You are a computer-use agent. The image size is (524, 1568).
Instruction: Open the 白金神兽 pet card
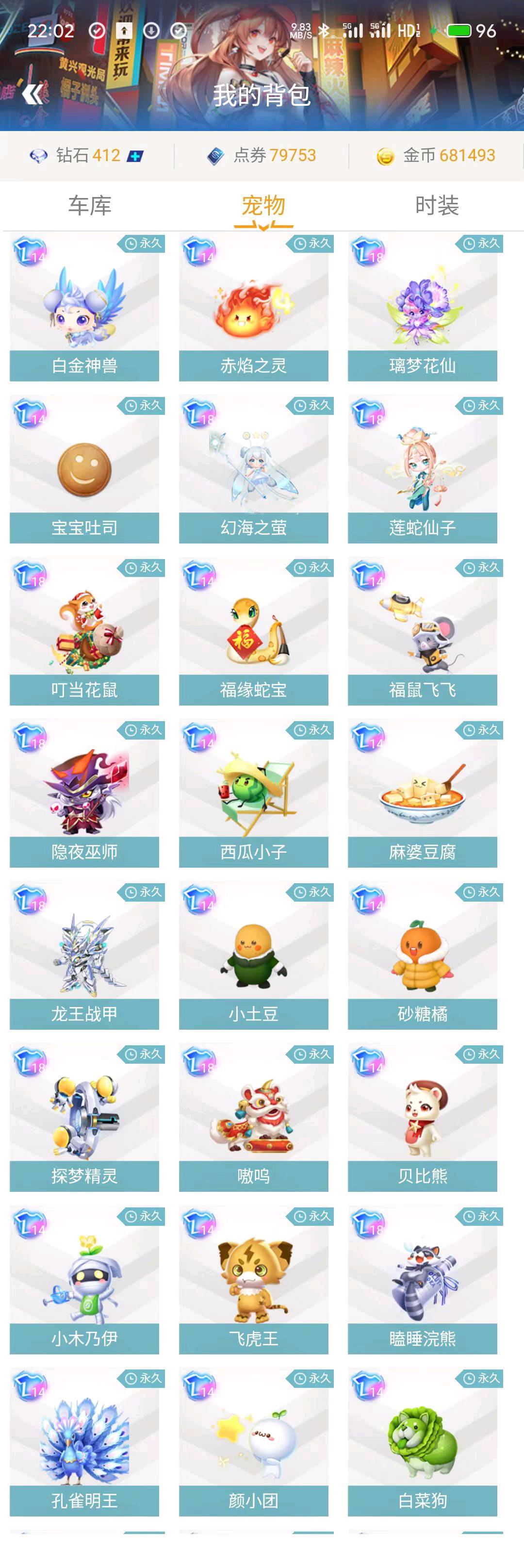[84, 308]
